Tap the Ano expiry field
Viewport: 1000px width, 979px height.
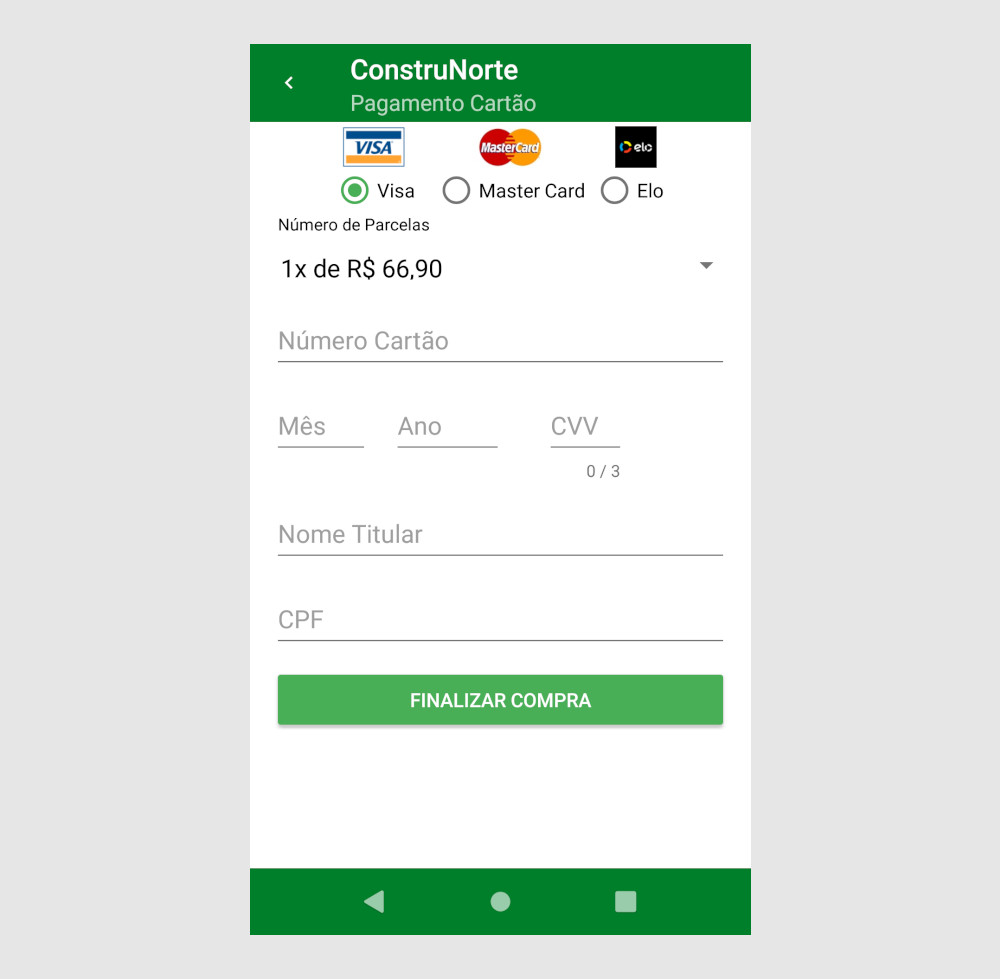point(447,427)
